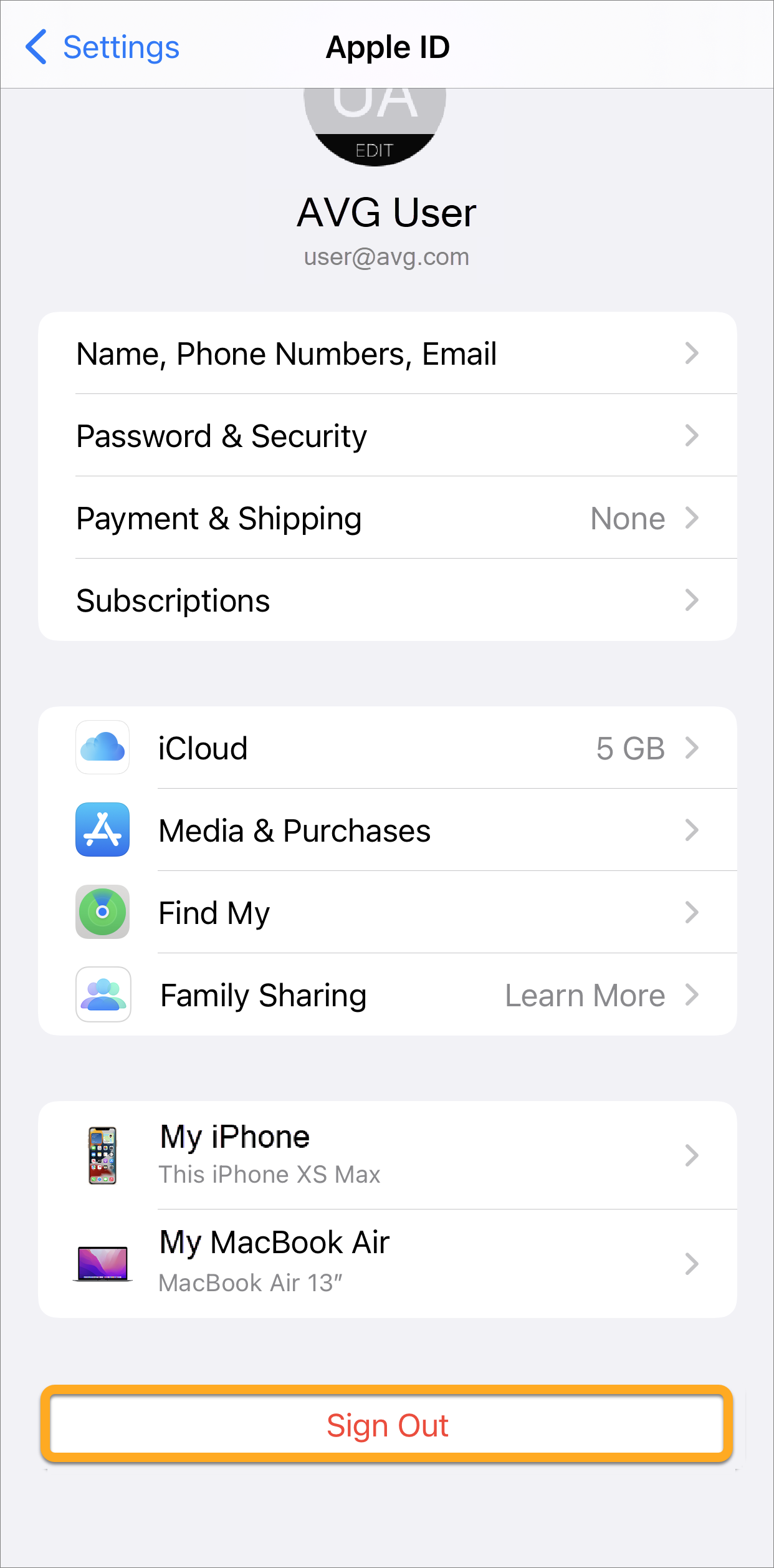Edit the profile photo
Screen dimensions: 774x1568
click(x=375, y=150)
